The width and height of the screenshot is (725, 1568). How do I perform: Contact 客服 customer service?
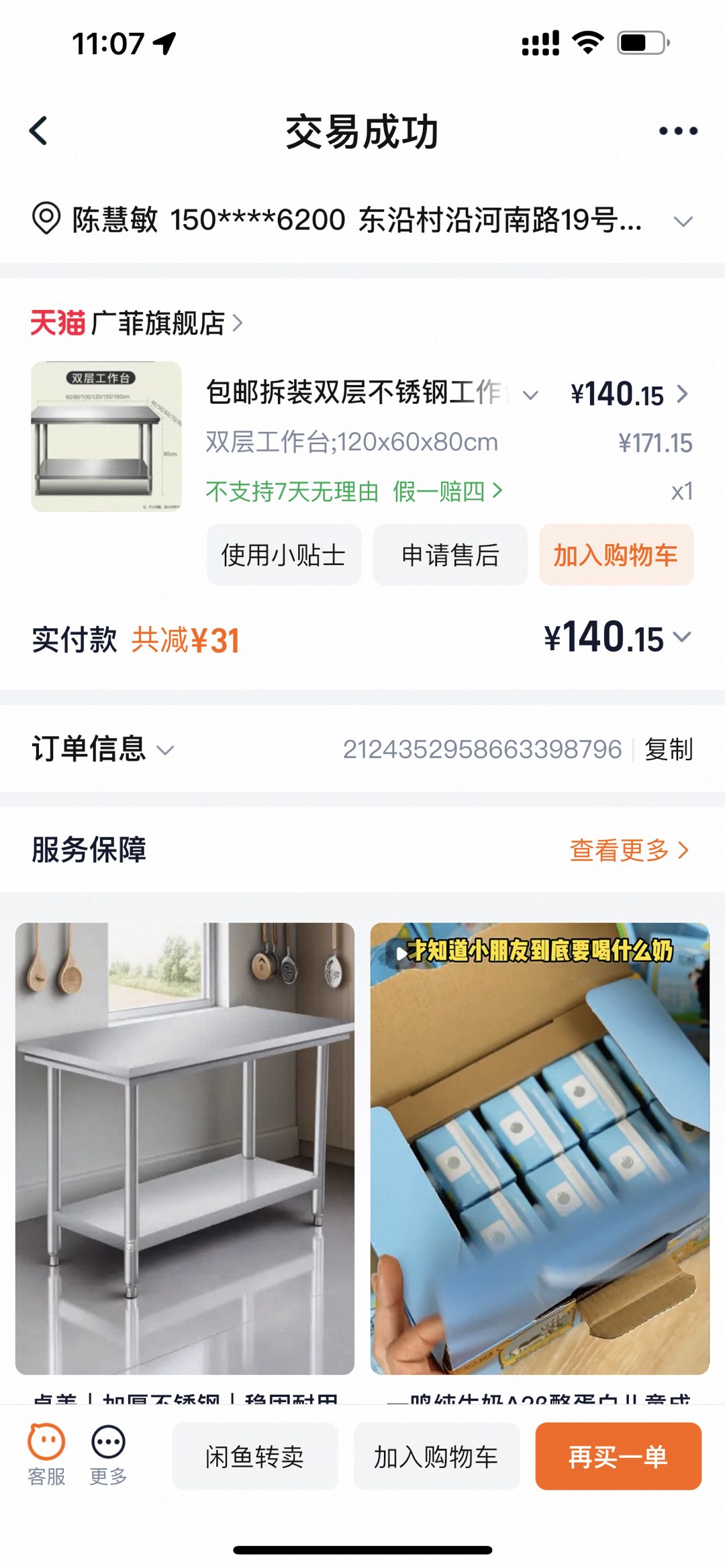(x=46, y=1455)
